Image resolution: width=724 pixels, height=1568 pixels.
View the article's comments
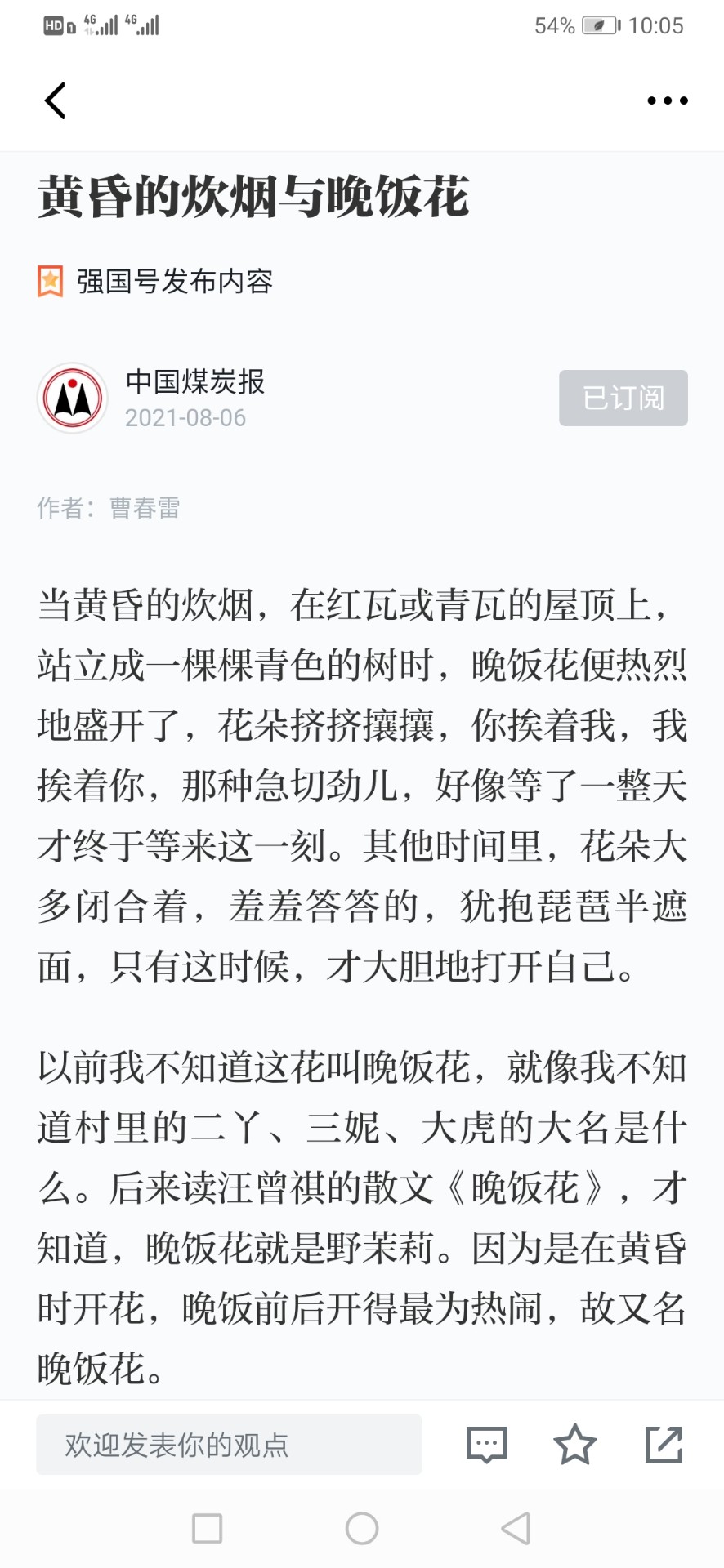pos(486,1445)
